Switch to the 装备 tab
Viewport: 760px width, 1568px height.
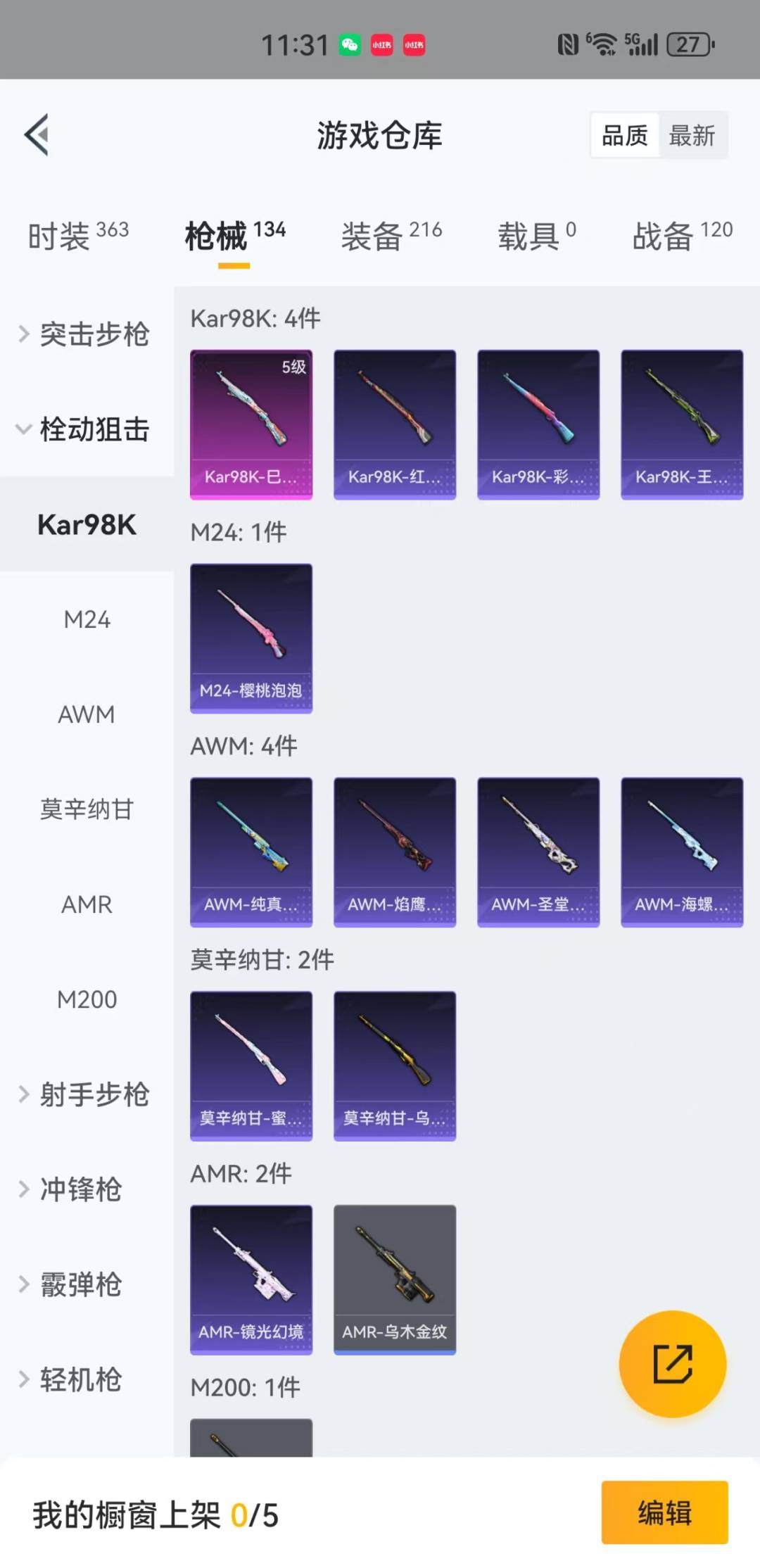click(x=391, y=236)
